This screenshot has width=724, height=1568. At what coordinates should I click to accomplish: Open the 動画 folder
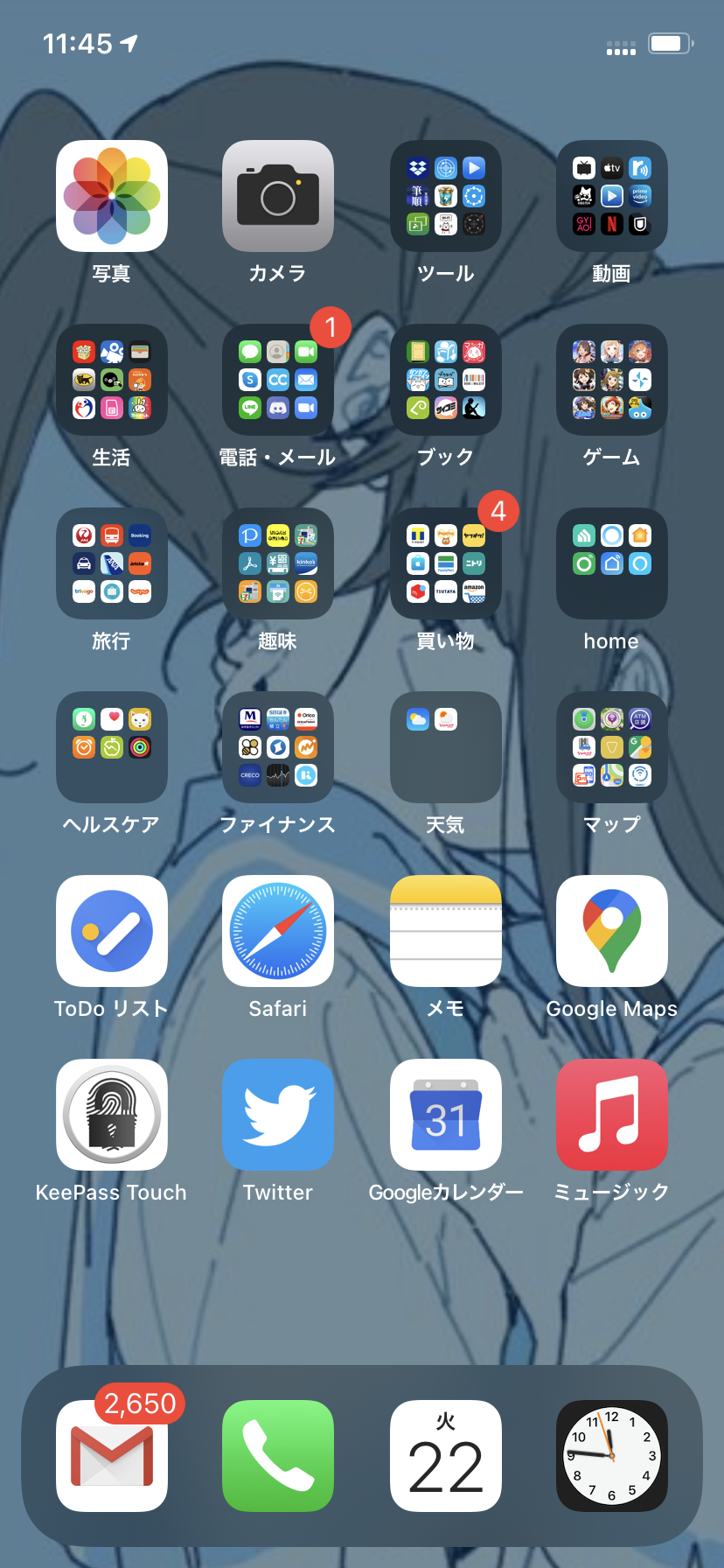(x=612, y=196)
